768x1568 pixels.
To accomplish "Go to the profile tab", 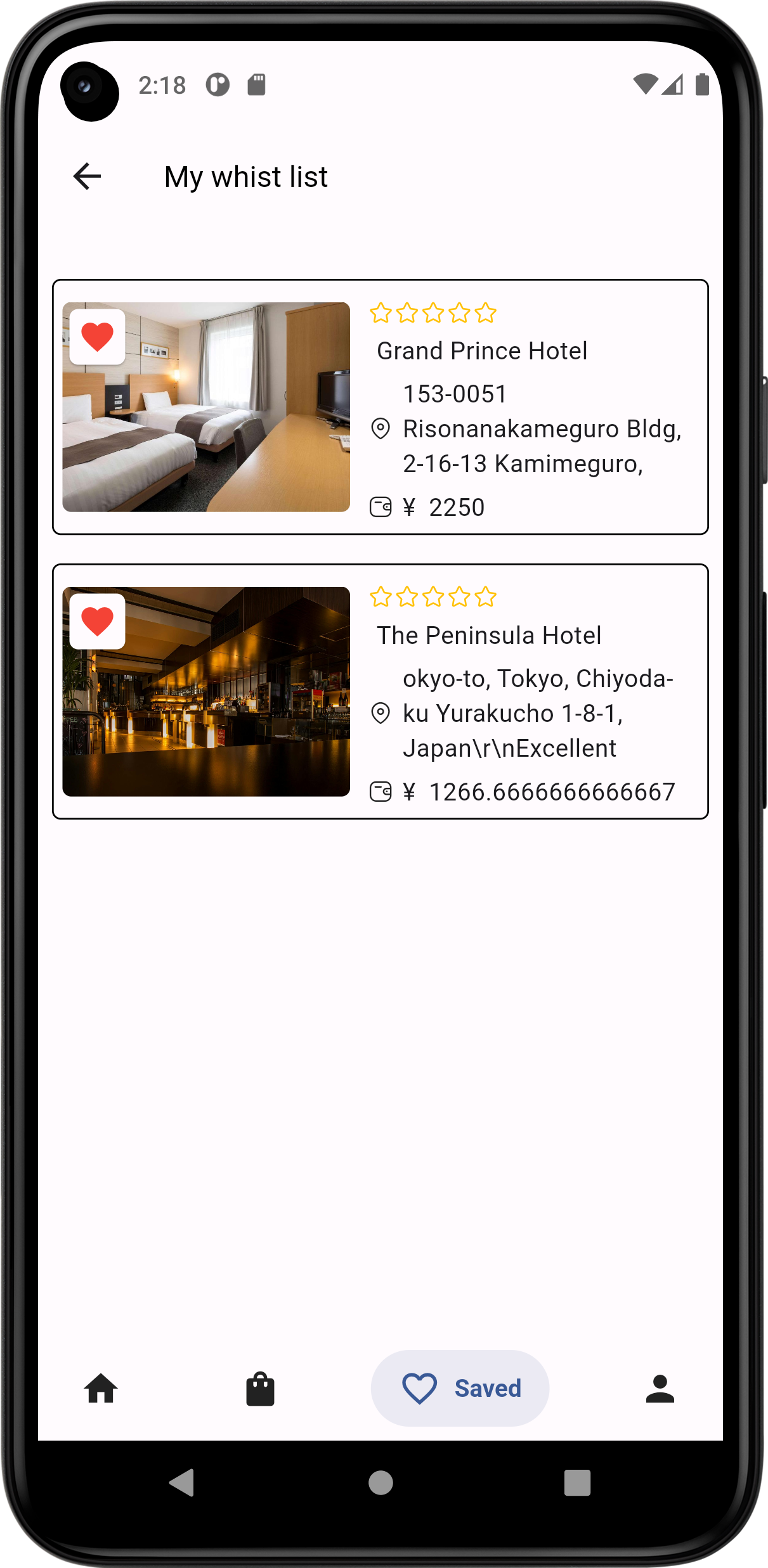I will [x=660, y=1389].
